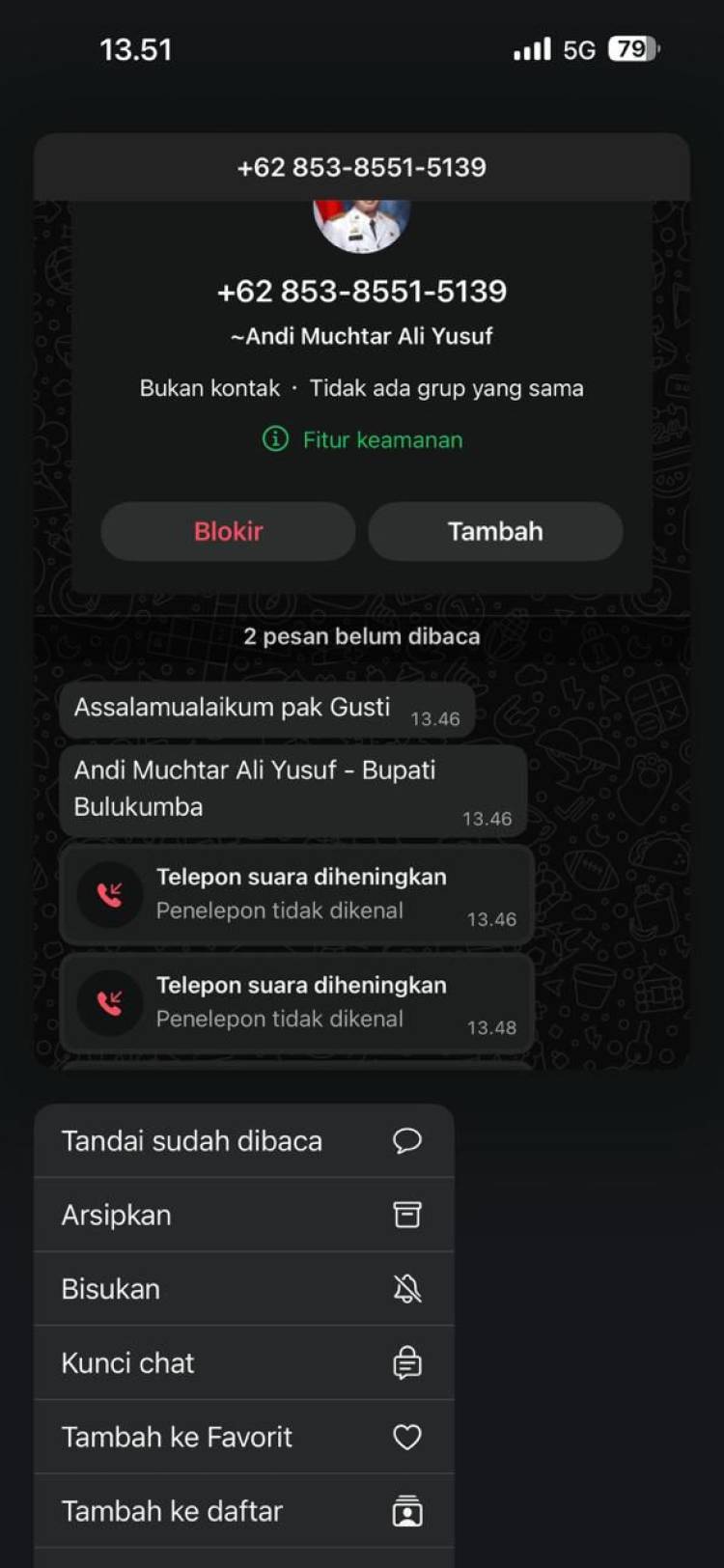Block this unknown number with Blokir
The image size is (724, 1568).
228,531
